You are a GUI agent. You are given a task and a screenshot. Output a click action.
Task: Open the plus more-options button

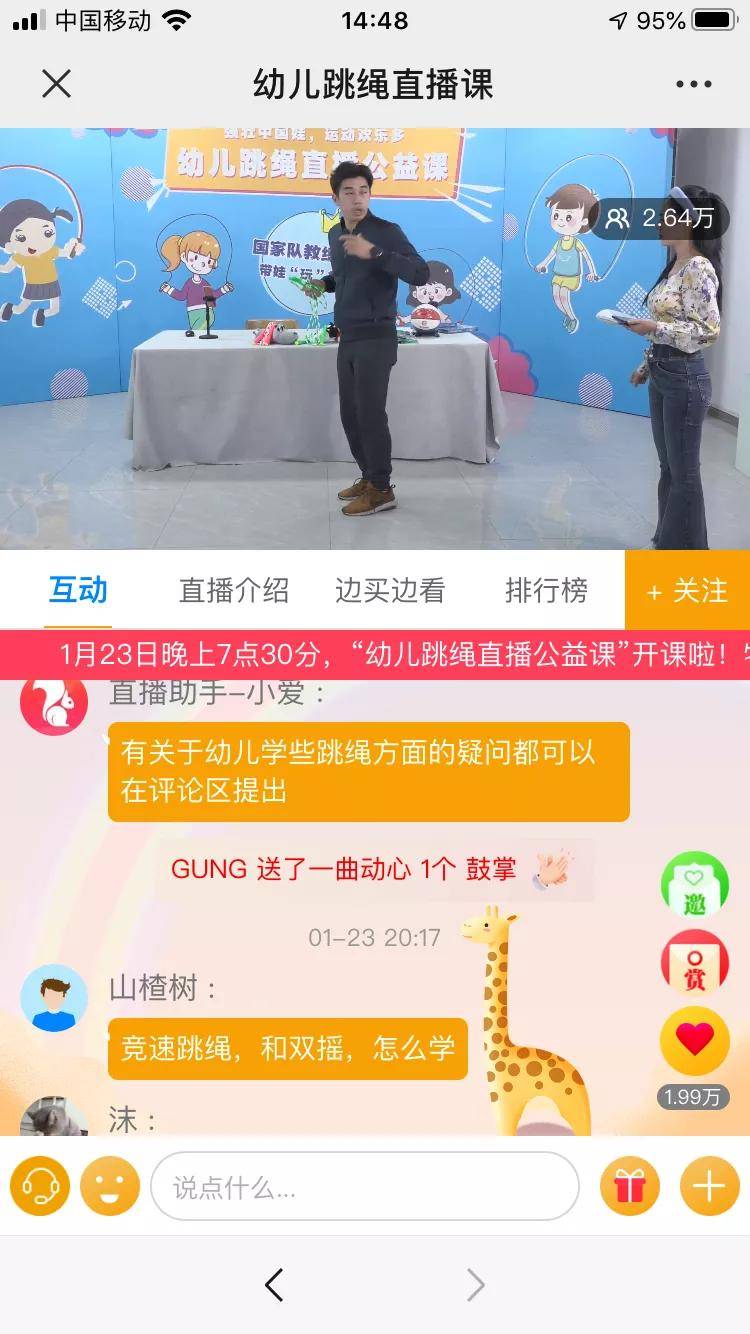click(x=709, y=1187)
